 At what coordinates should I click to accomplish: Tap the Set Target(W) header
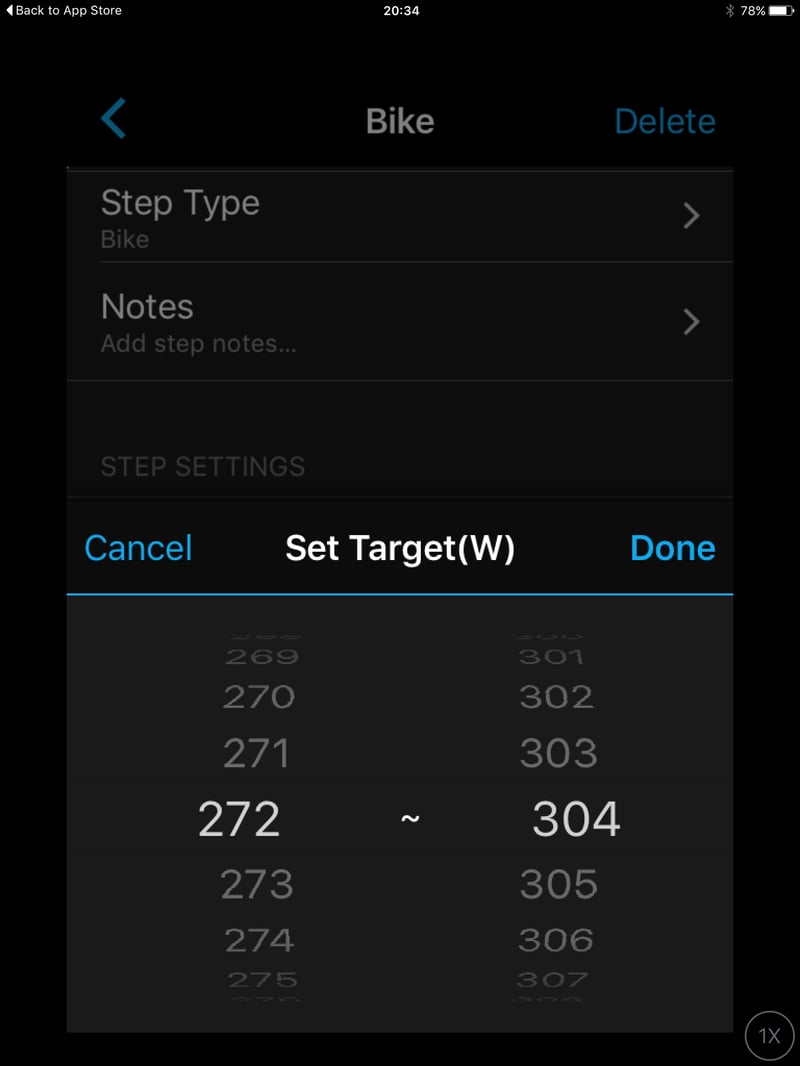click(x=400, y=548)
